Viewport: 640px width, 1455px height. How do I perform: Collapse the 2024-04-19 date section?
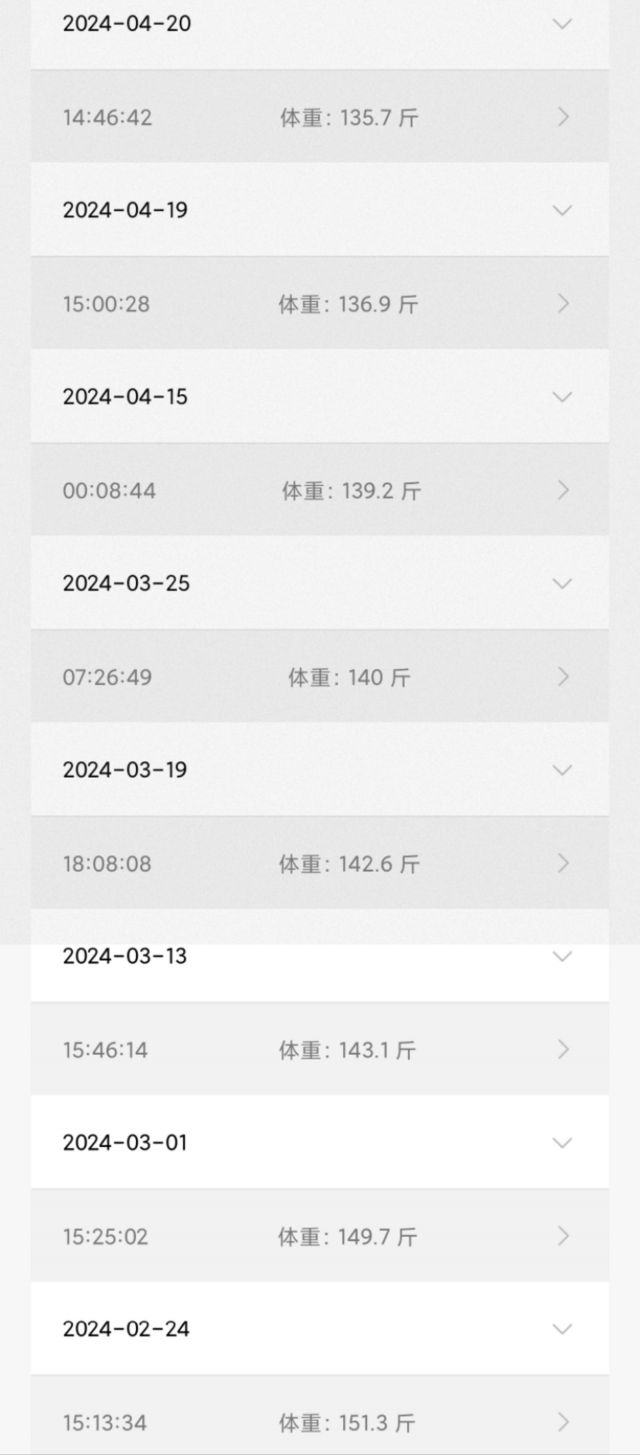coord(562,210)
